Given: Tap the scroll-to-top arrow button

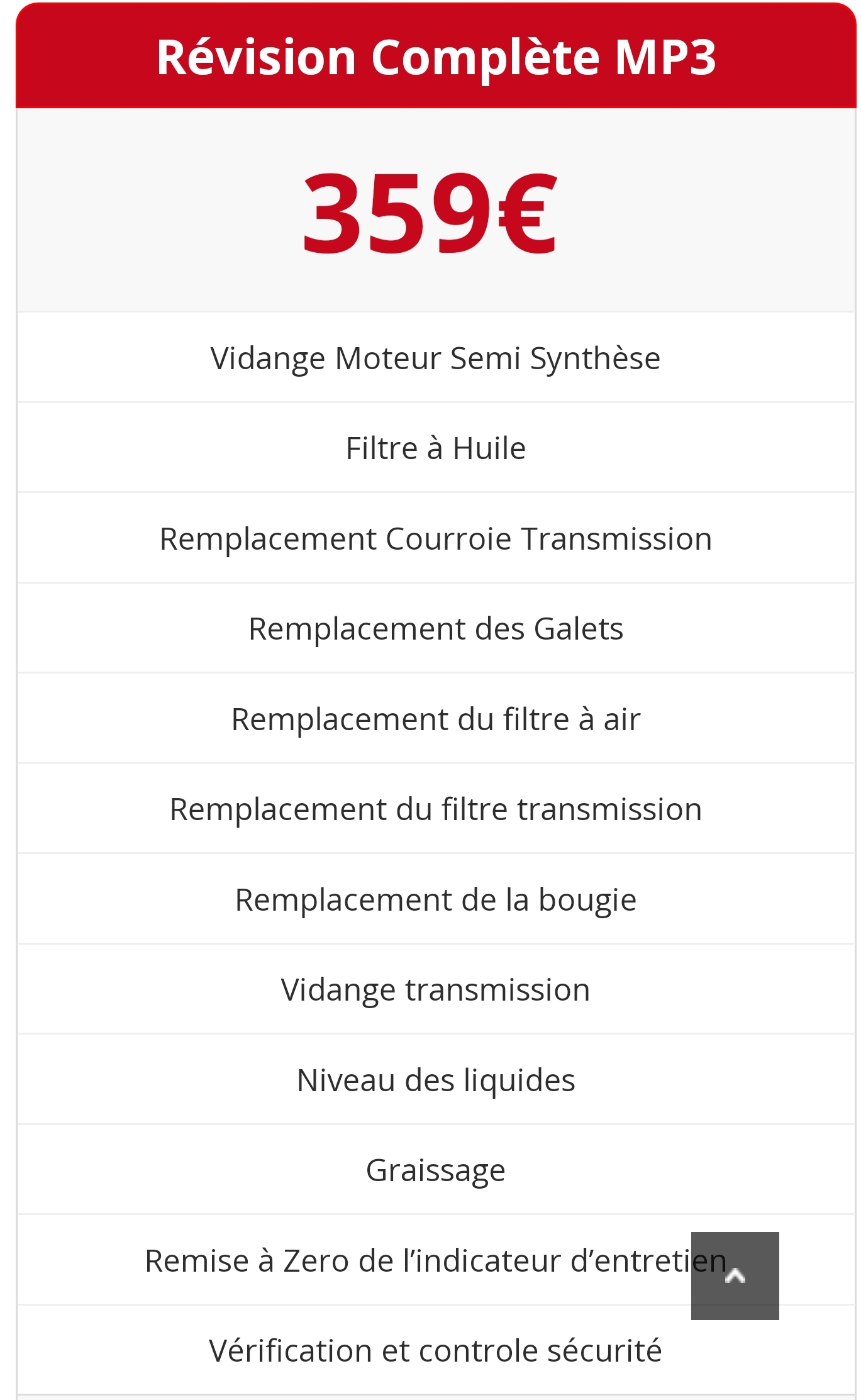Looking at the screenshot, I should click(735, 1275).
